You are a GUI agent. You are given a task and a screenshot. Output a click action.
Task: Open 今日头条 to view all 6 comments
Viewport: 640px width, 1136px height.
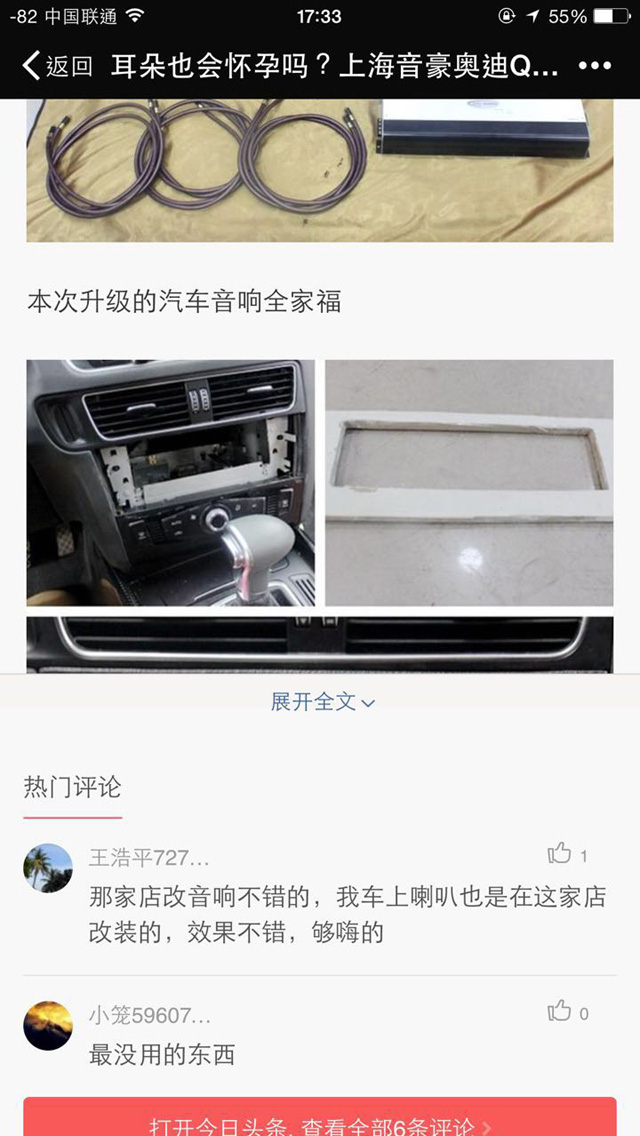pos(320,1120)
